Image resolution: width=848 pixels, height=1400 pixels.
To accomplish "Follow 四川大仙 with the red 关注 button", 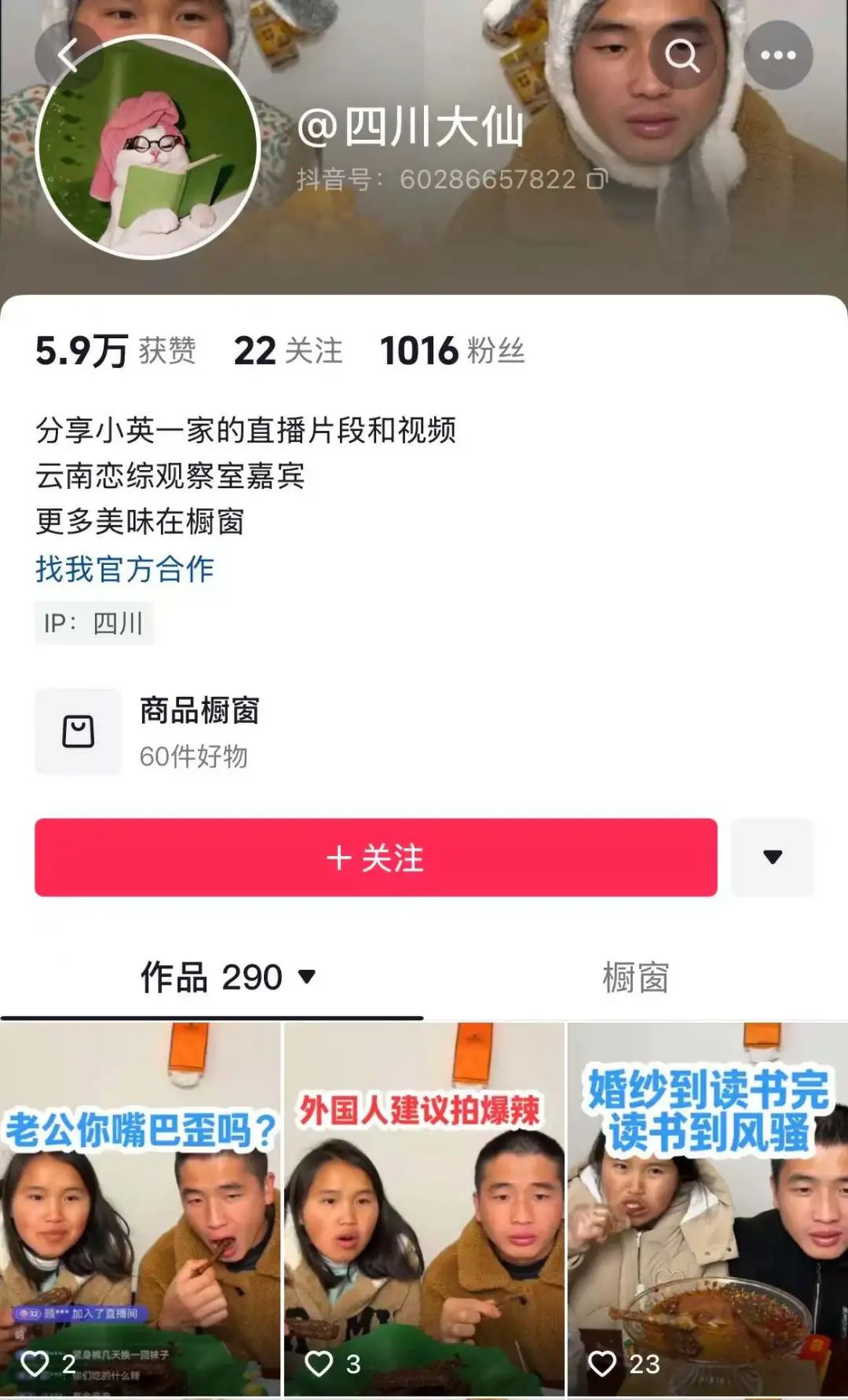I will pyautogui.click(x=375, y=858).
